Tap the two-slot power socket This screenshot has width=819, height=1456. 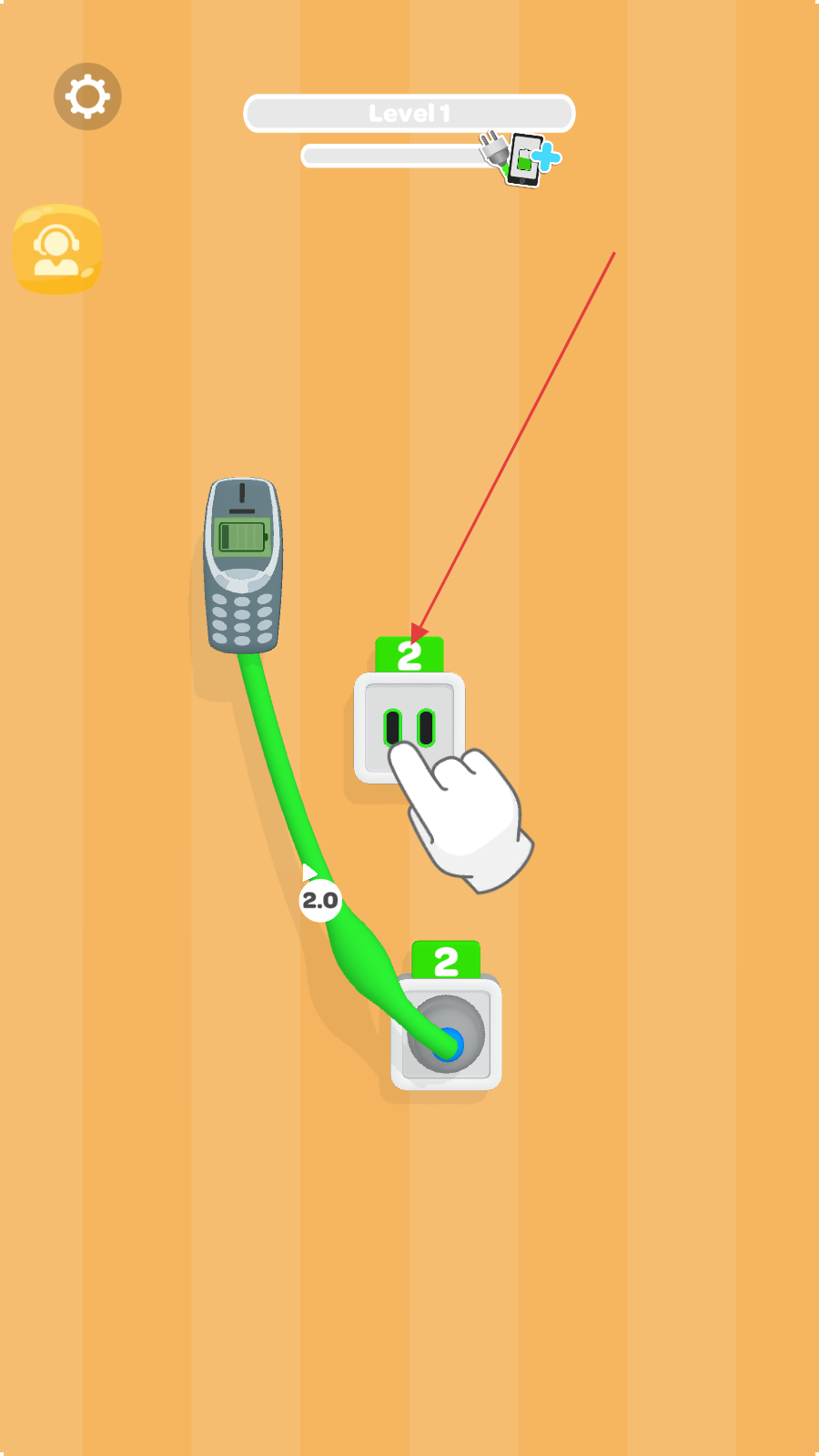[x=409, y=727]
